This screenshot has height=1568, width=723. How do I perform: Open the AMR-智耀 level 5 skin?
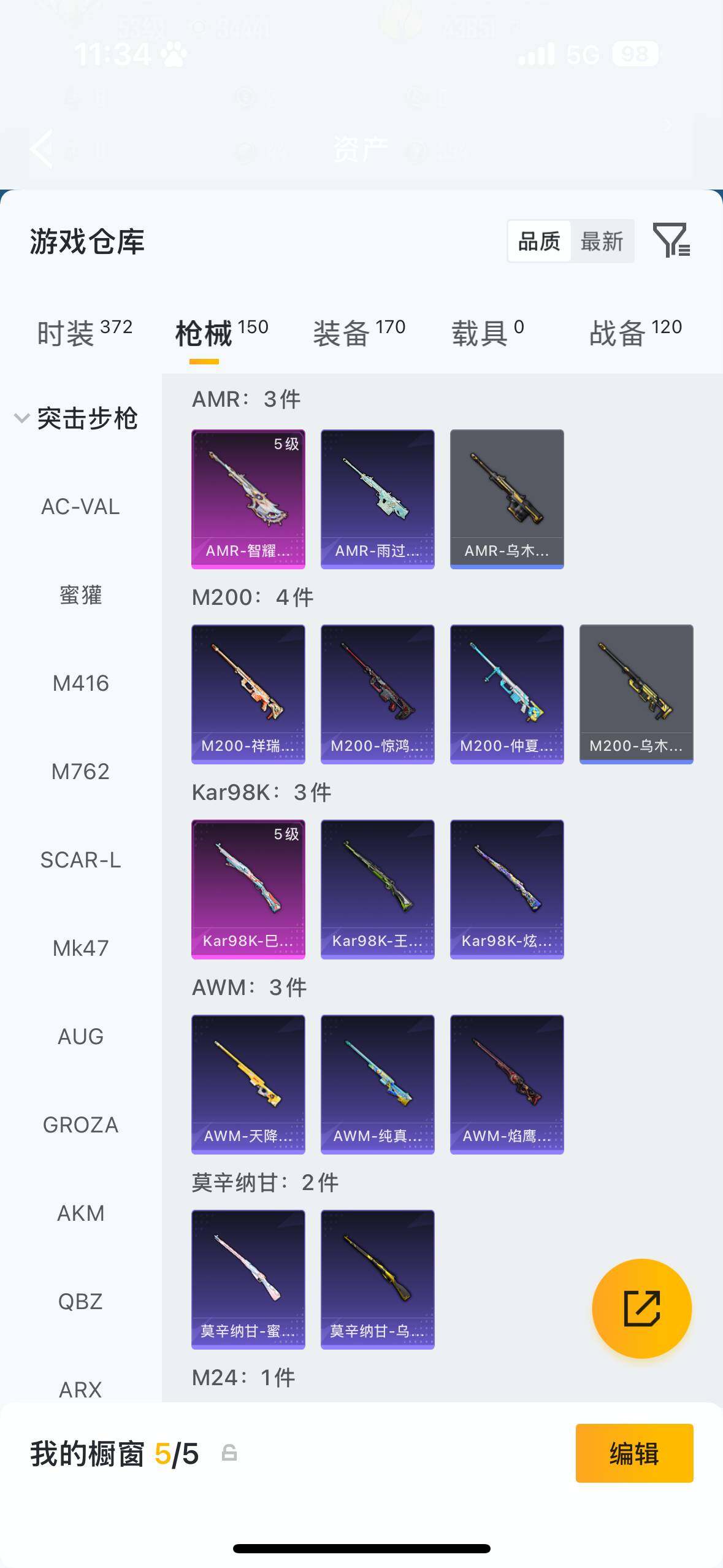tap(248, 499)
